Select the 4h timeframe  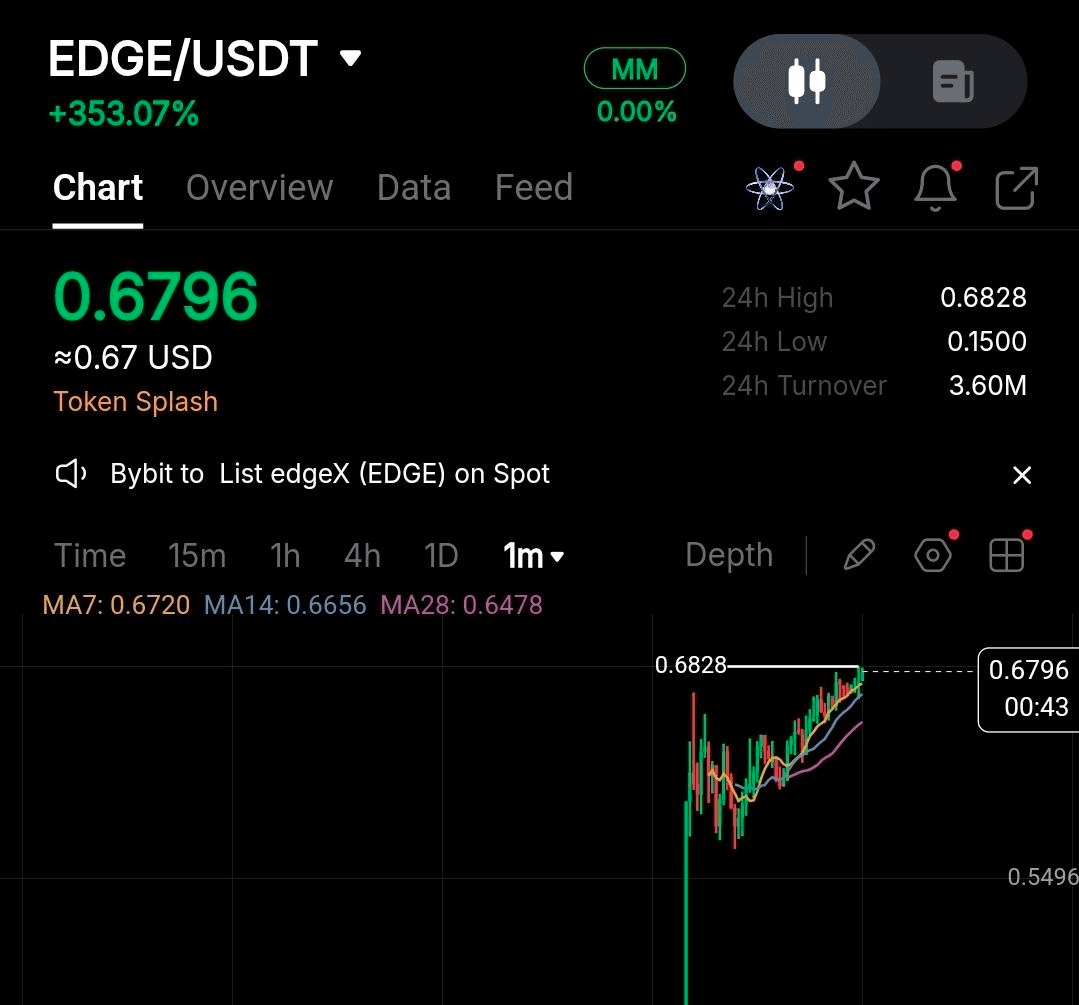(x=362, y=556)
